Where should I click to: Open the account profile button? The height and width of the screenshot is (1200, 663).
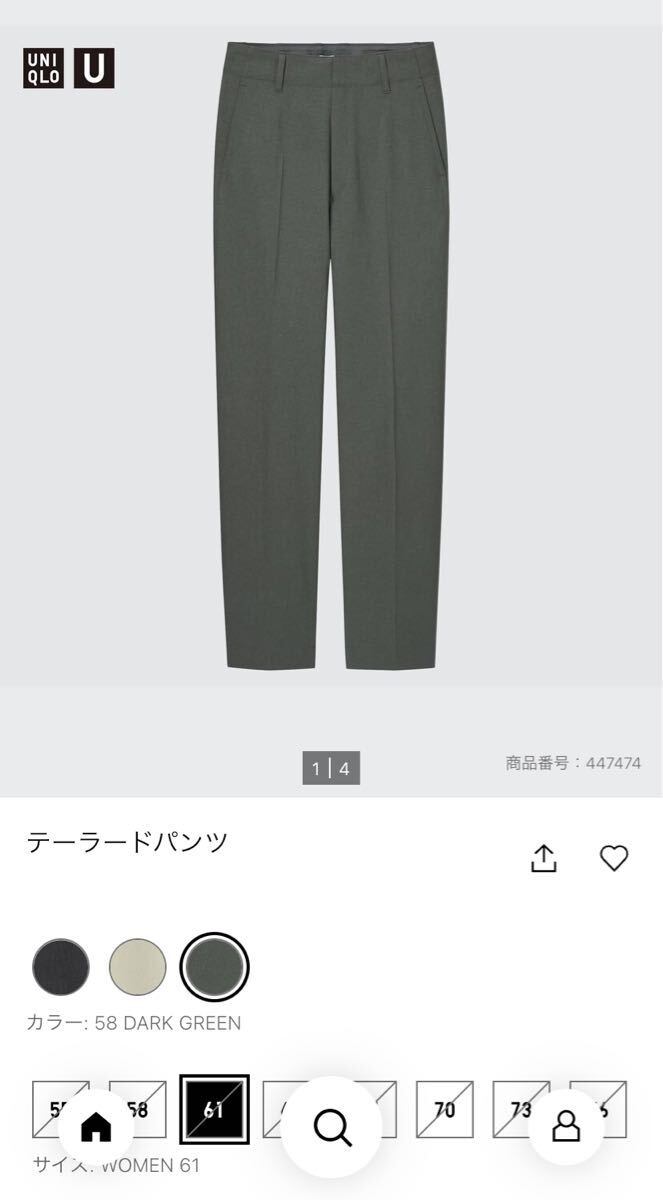566,1127
